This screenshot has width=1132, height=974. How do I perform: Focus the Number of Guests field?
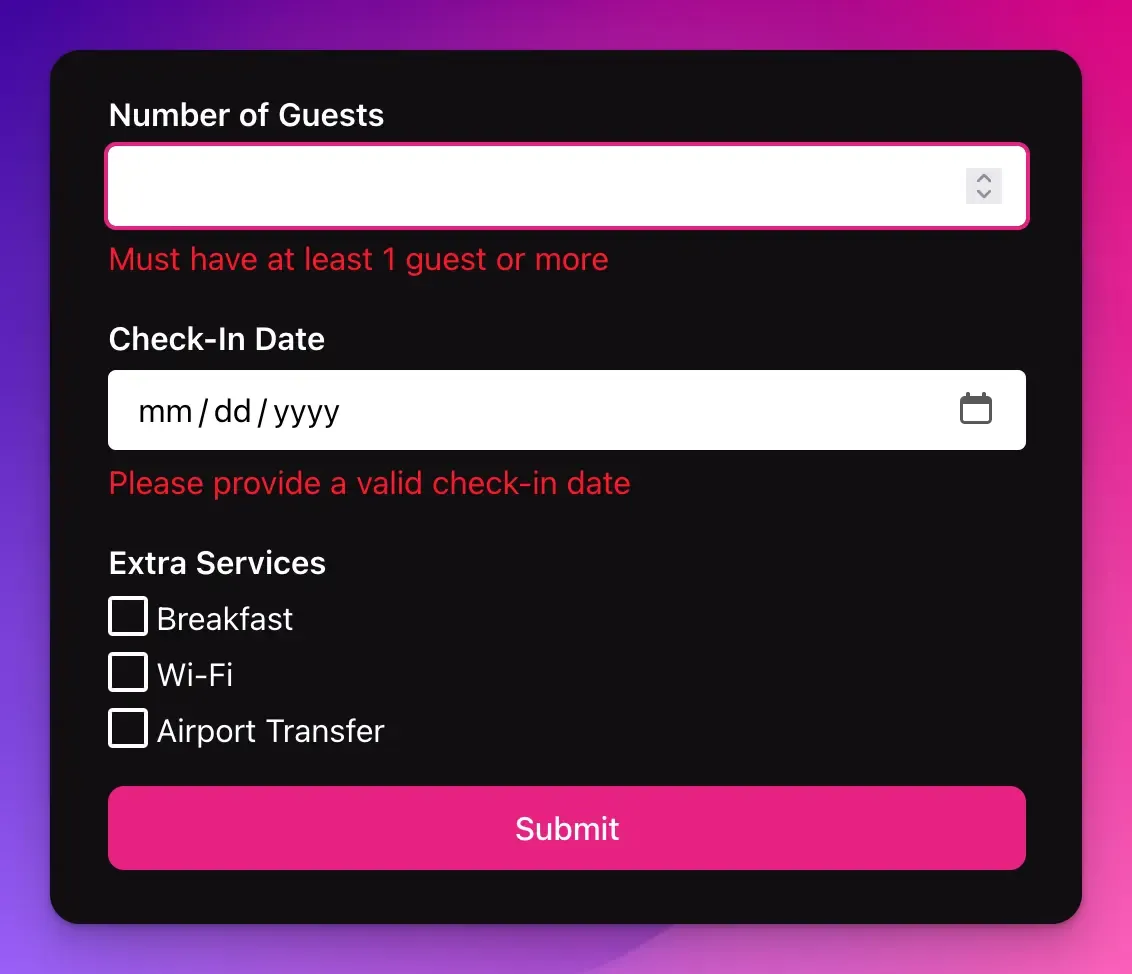point(530,187)
